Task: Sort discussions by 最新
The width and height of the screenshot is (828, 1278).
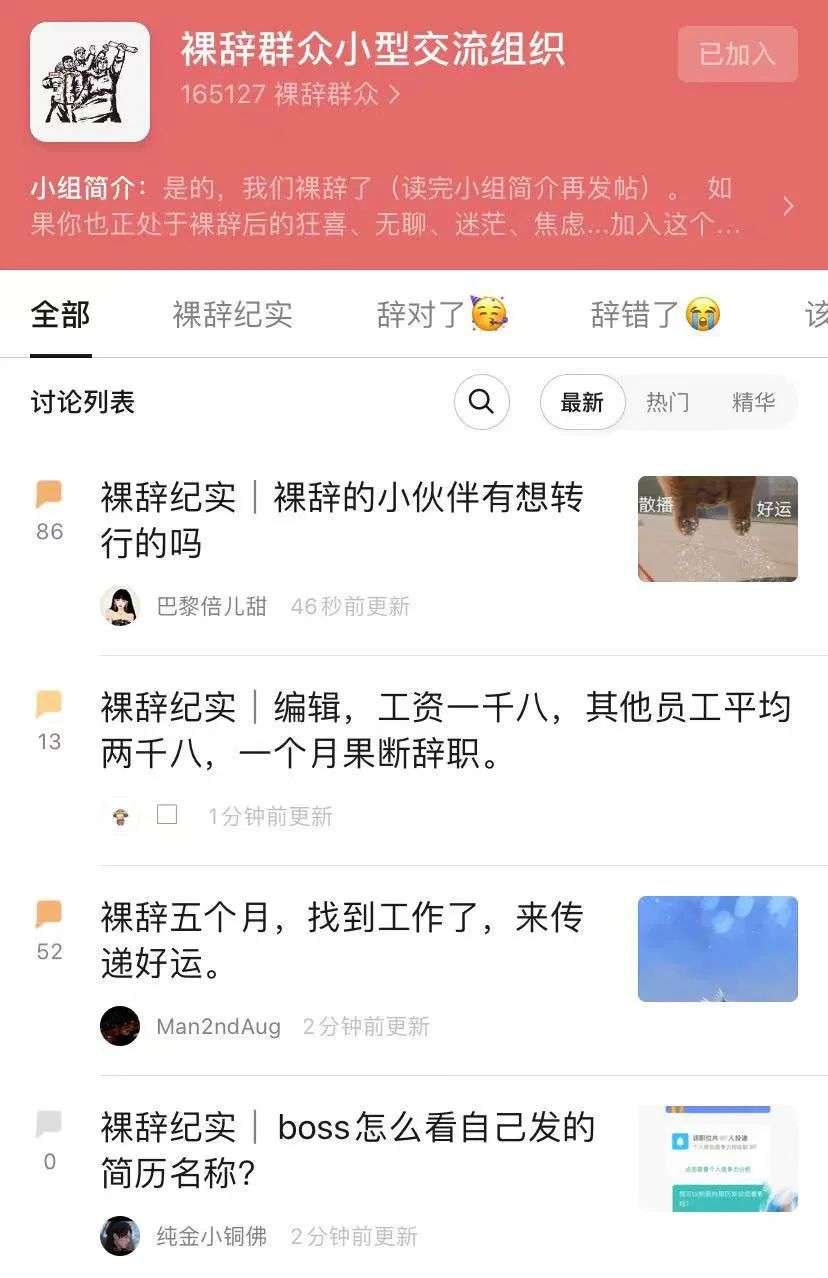Action: point(582,402)
